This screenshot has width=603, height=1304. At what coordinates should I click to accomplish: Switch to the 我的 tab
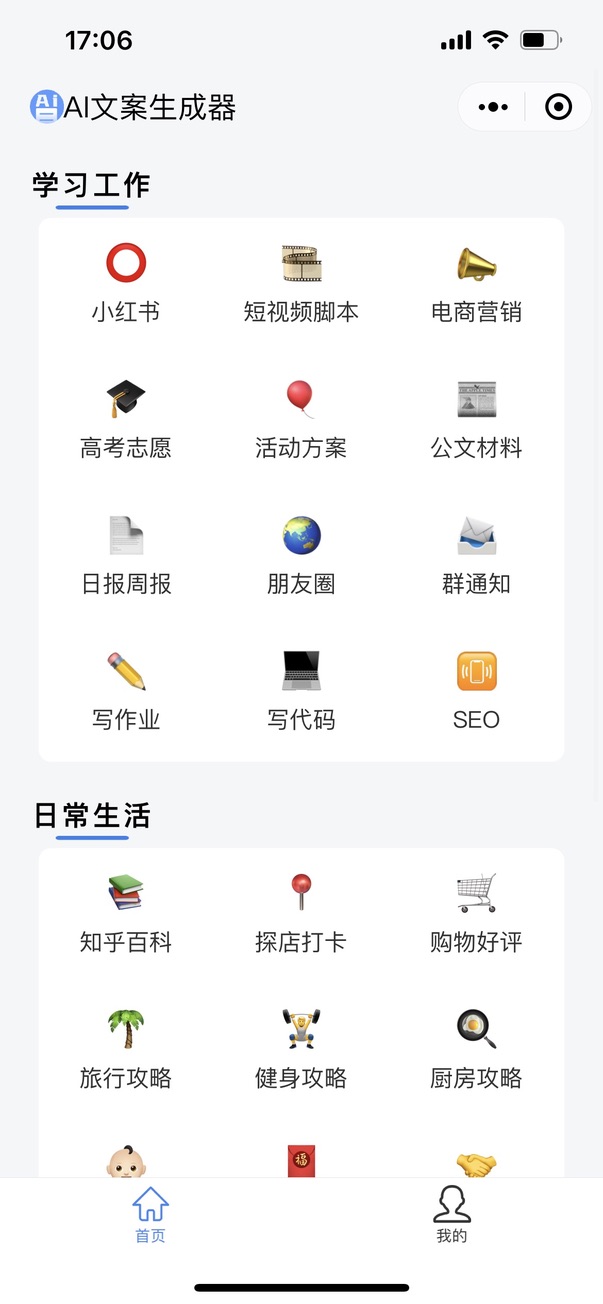[452, 1214]
